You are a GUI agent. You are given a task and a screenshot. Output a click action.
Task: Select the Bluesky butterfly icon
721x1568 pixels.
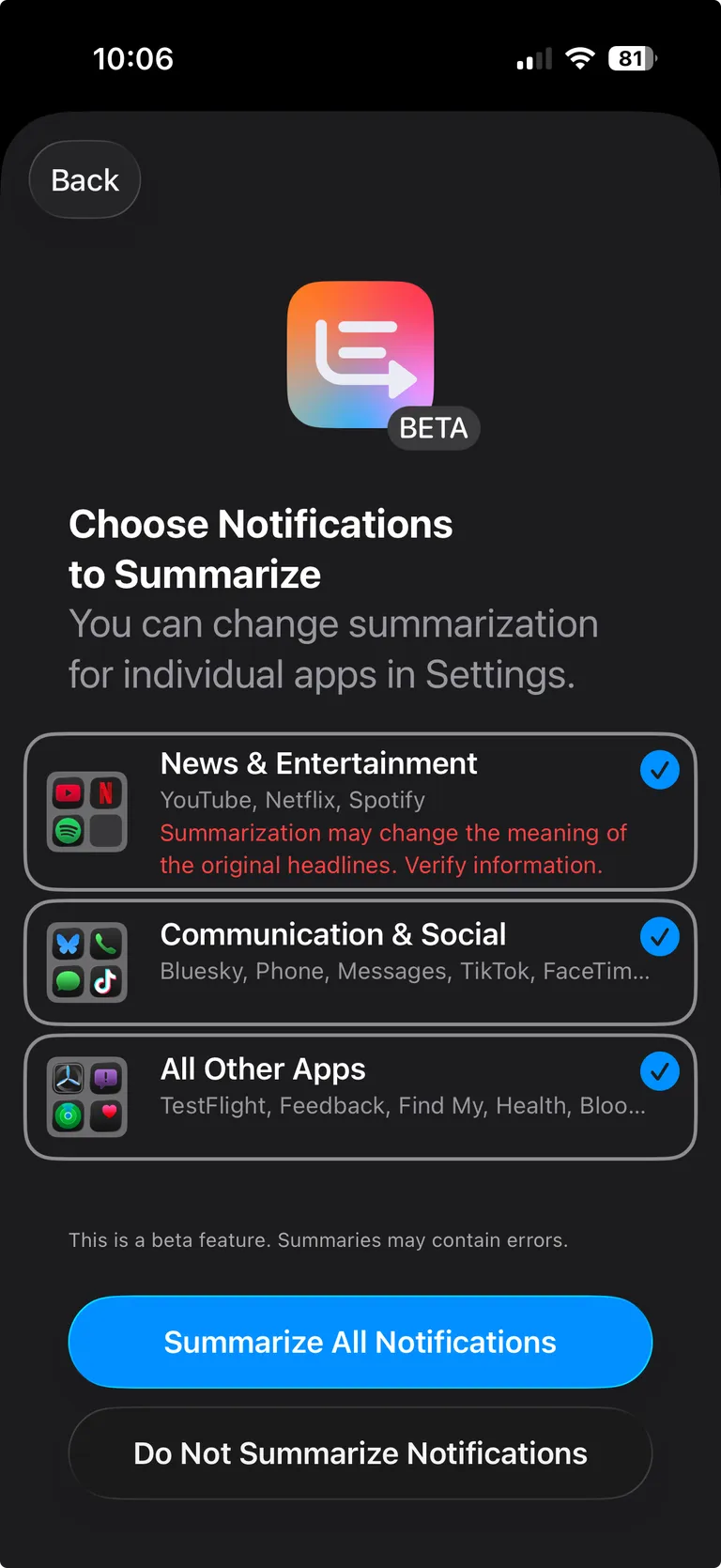coord(69,943)
